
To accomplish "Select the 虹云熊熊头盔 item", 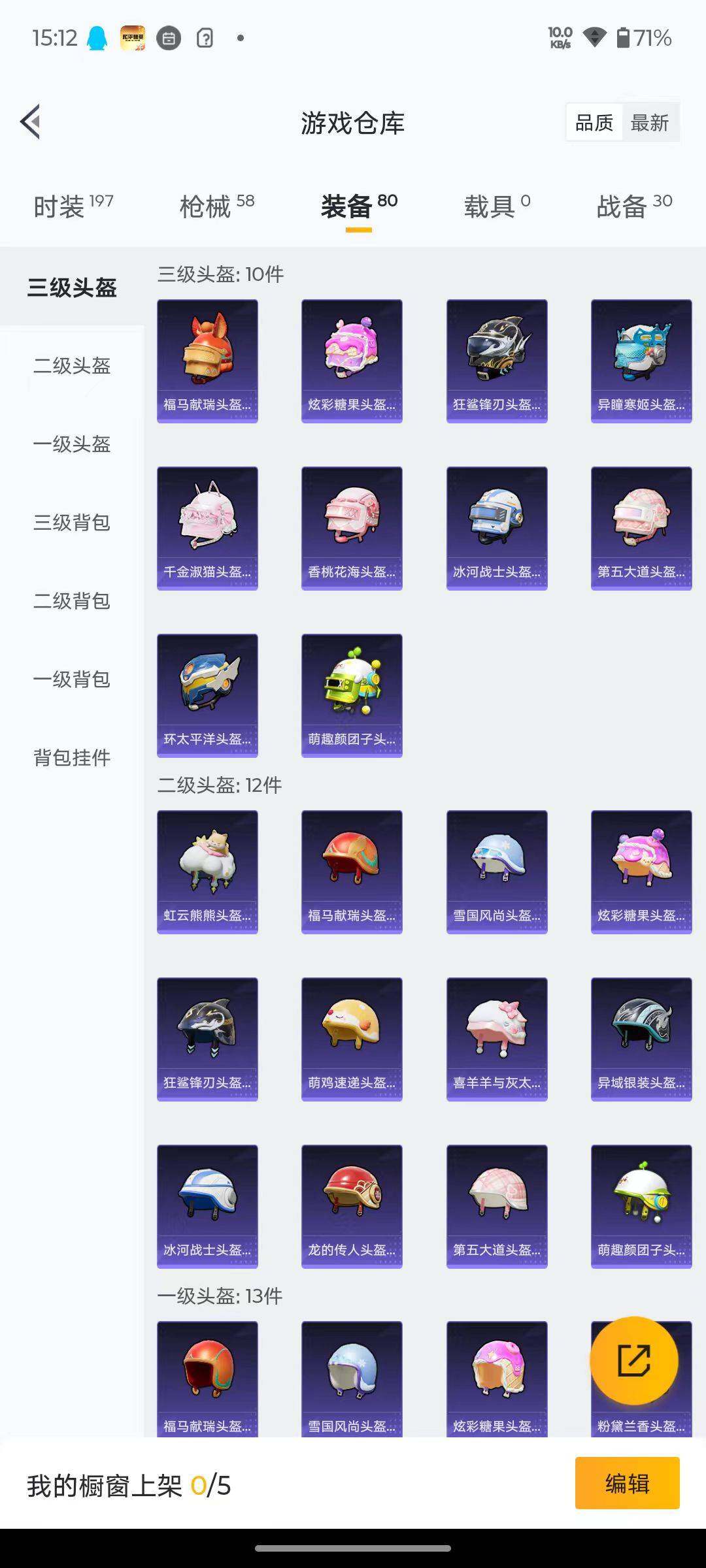I will click(x=207, y=872).
